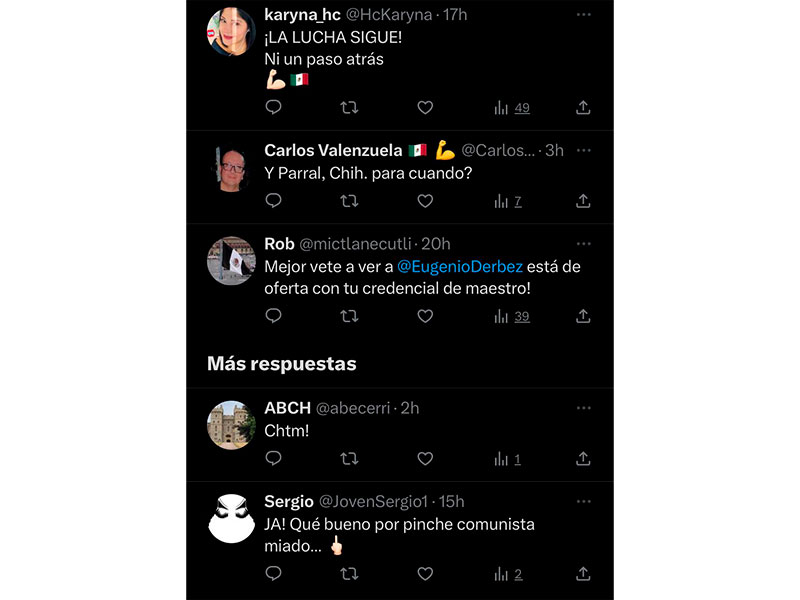Reply to karyna_hc's tweet
Image resolution: width=800 pixels, height=600 pixels.
coord(273,108)
